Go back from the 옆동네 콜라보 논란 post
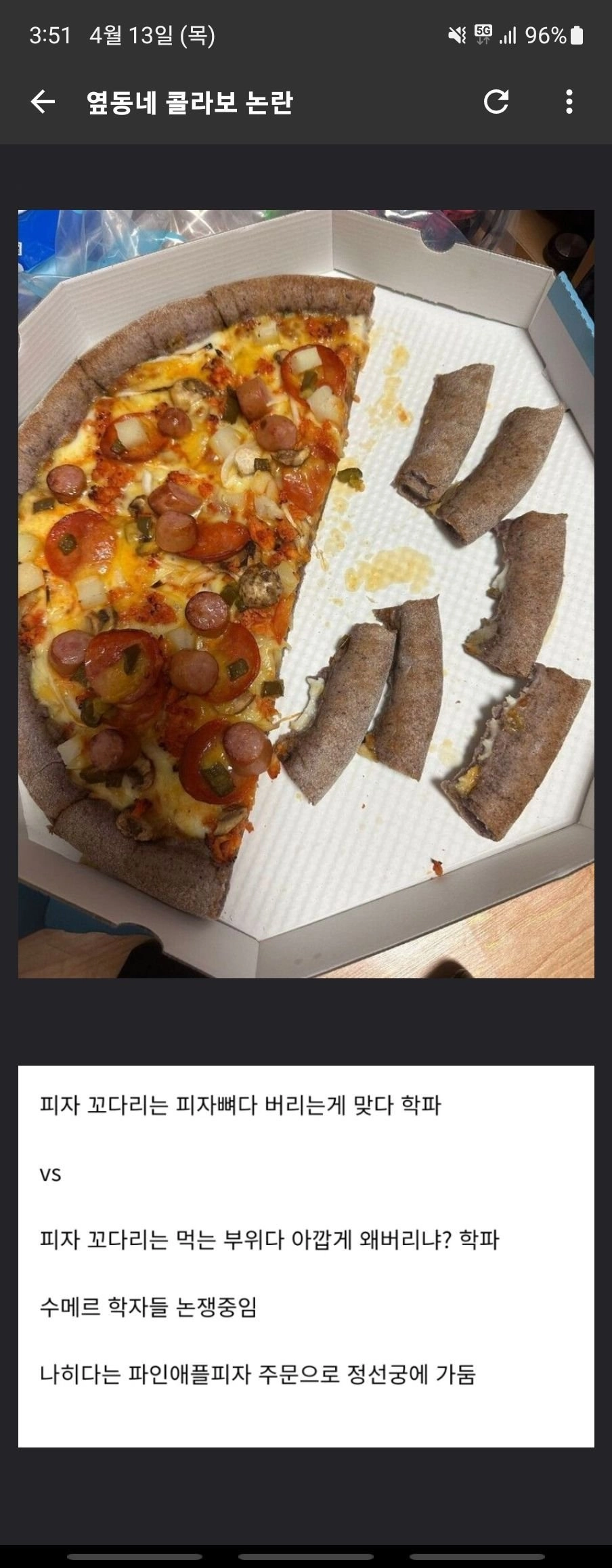The width and height of the screenshot is (612, 1568). point(43,102)
